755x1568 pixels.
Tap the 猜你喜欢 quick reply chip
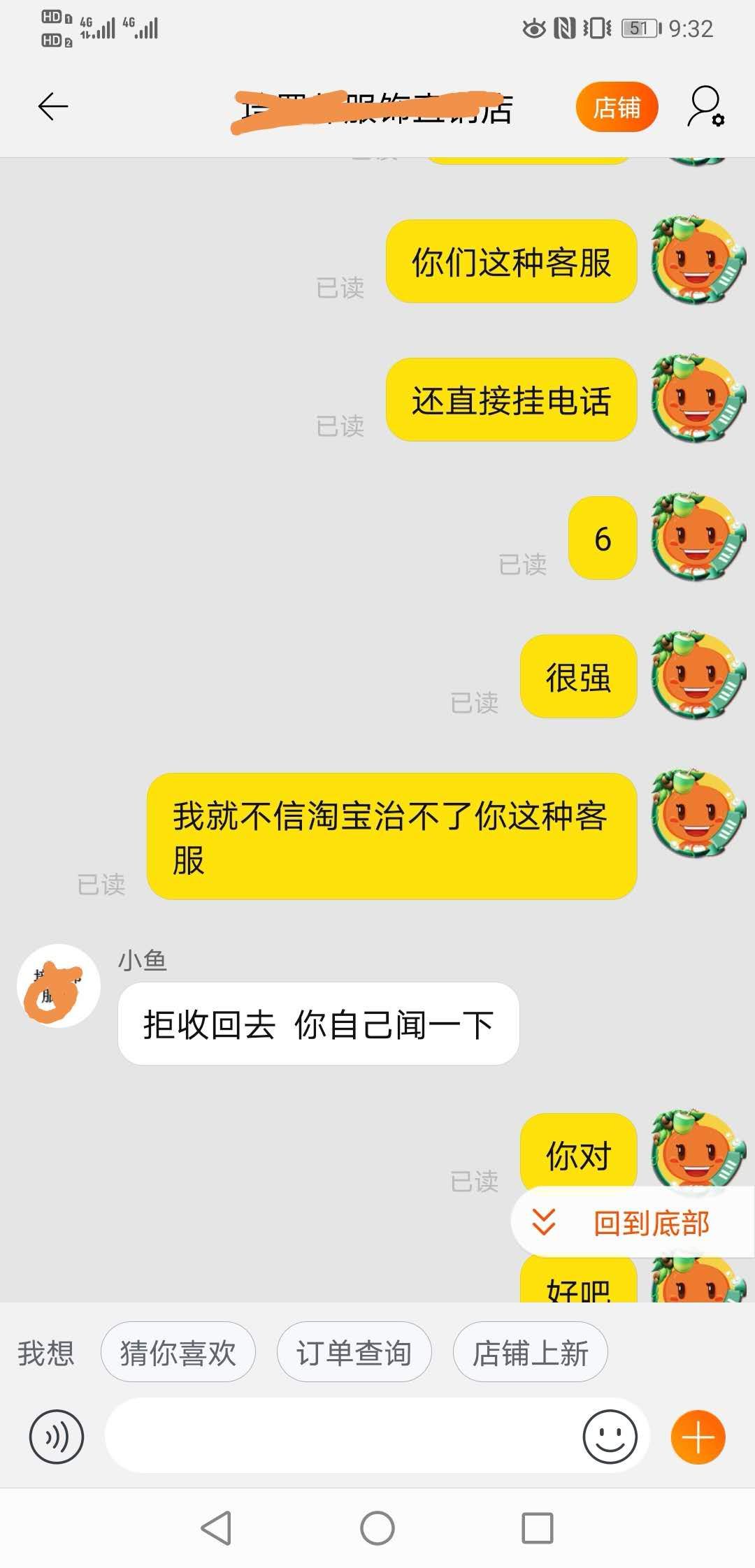pos(178,1352)
